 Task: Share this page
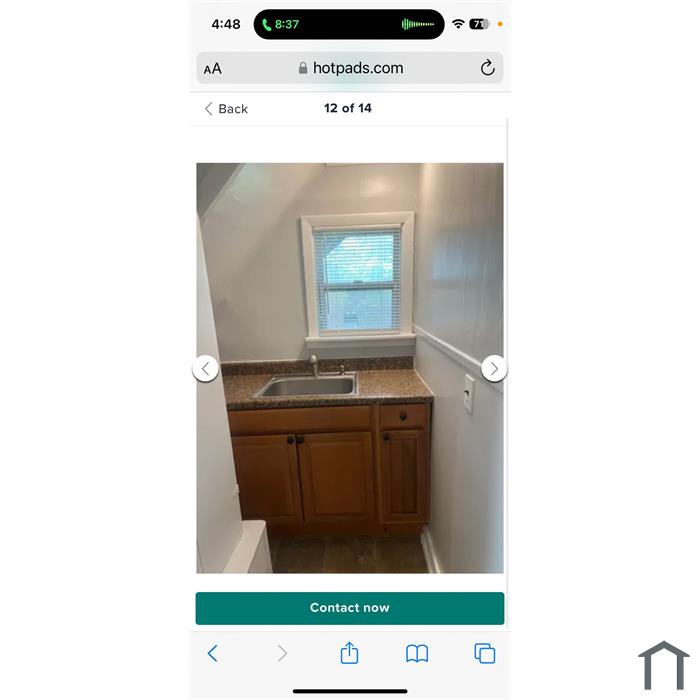point(349,653)
